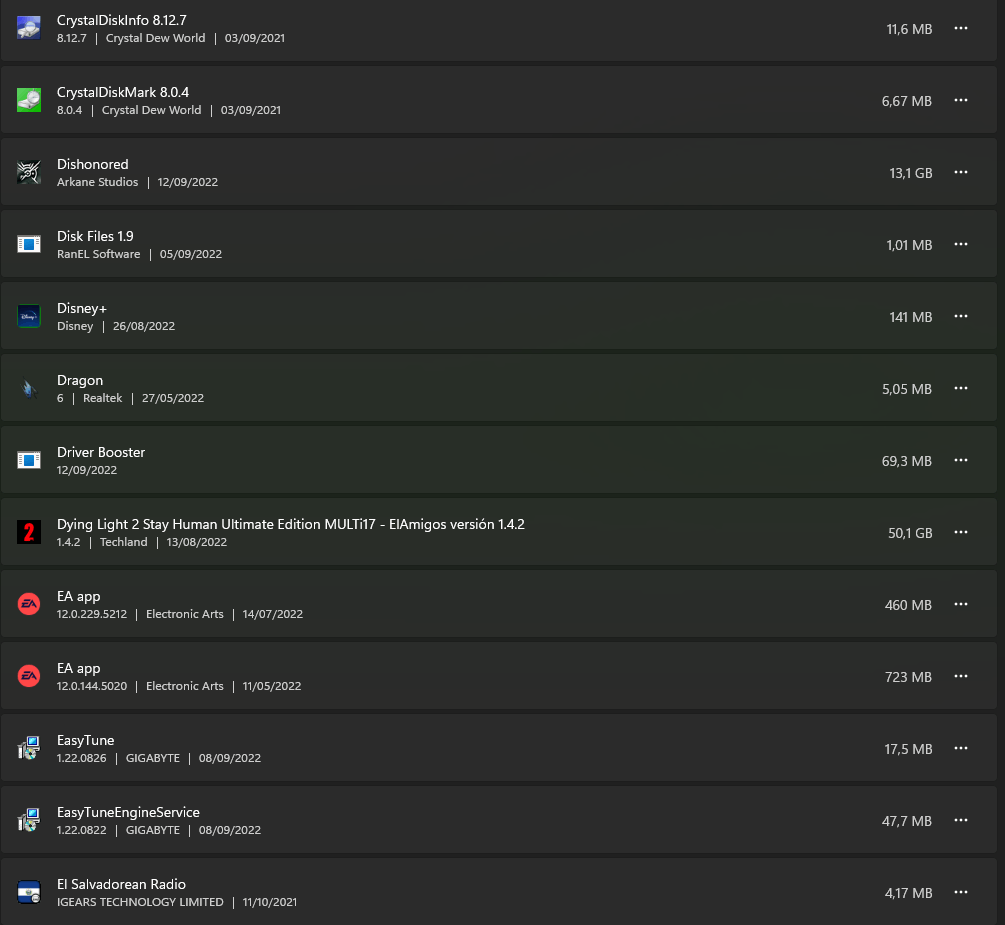The image size is (1005, 925).
Task: Open the three-dot menu for Disk Files 1.9
Action: coord(961,245)
